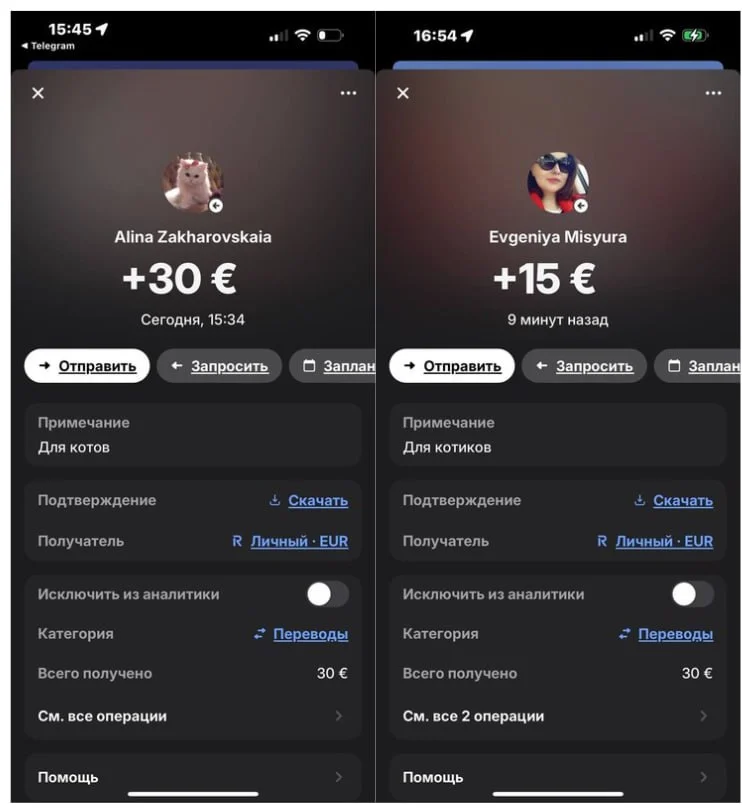Open См. все 2 операции row
The height and width of the screenshot is (812, 742).
click(x=555, y=716)
